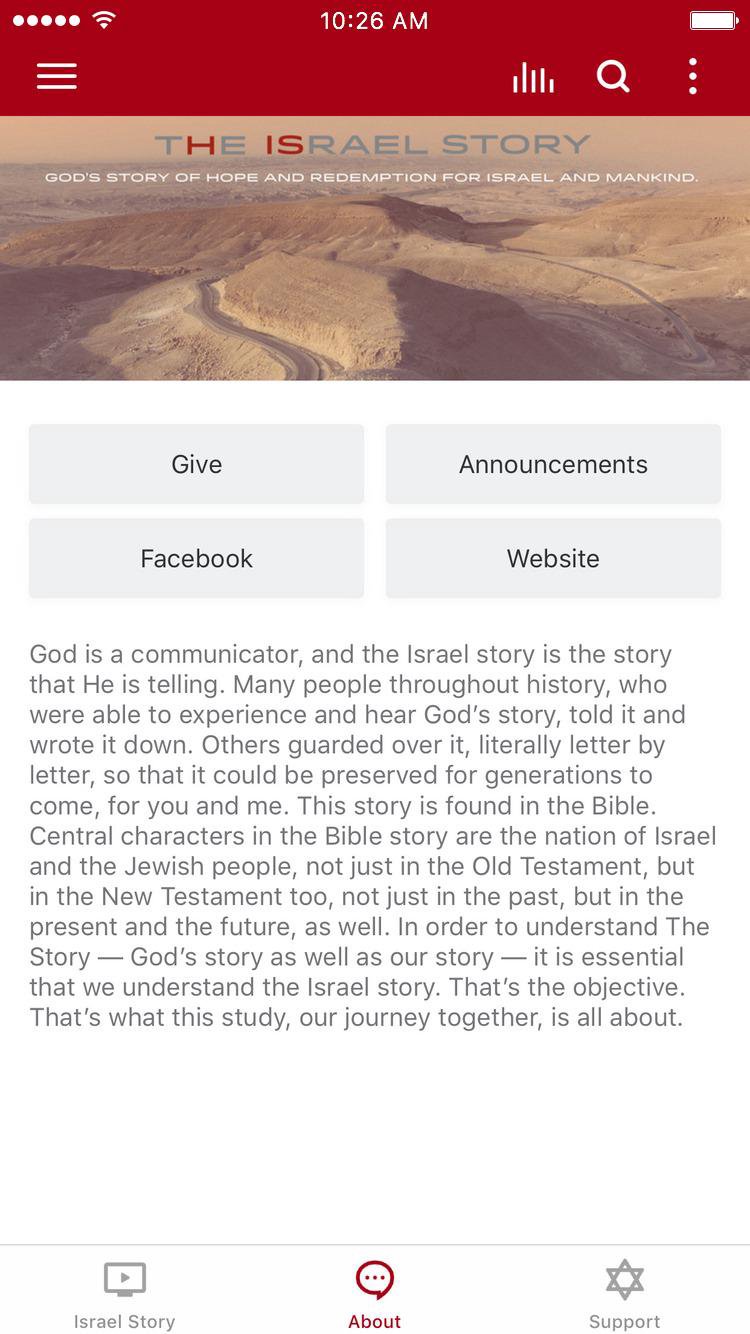Open the three-dot overflow menu
750x1334 pixels.
tap(692, 77)
